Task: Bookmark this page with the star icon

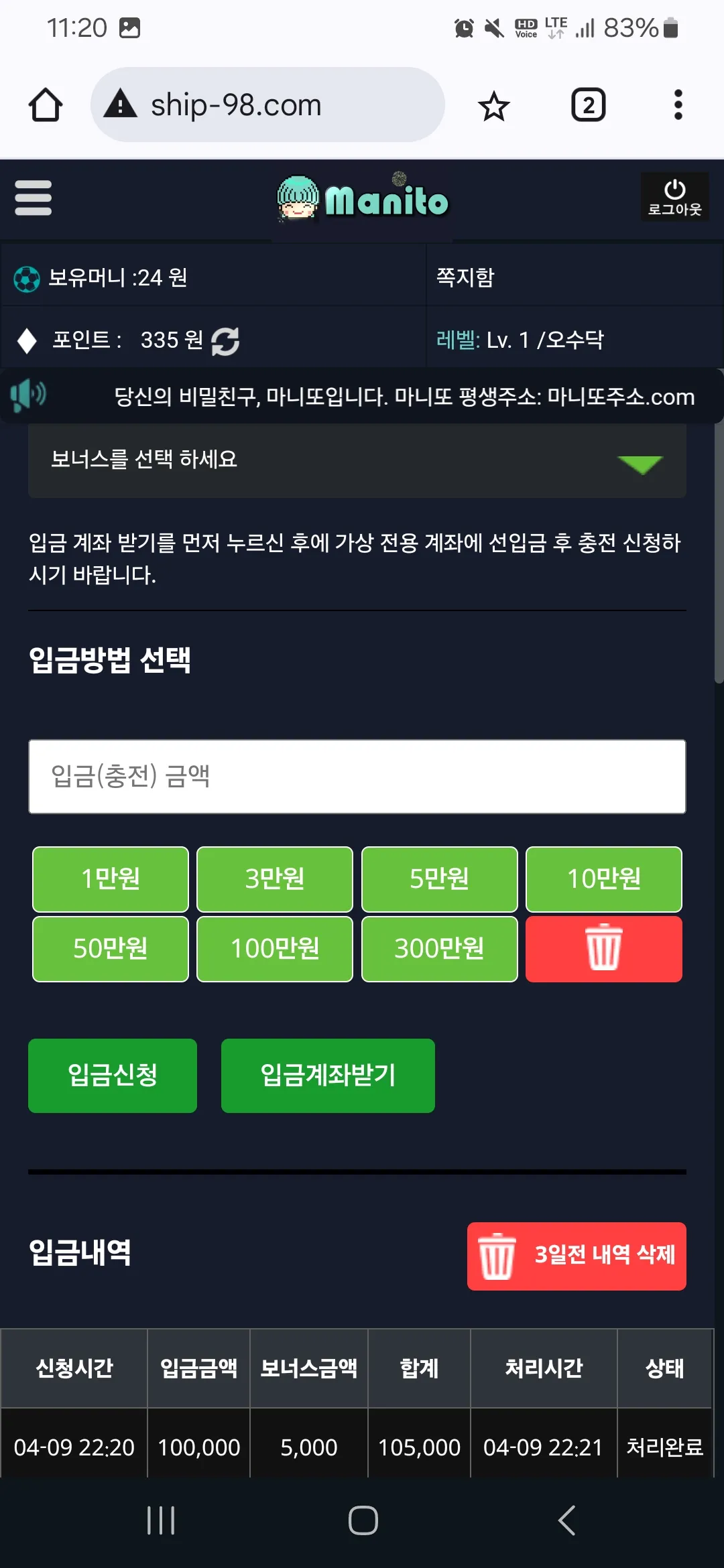Action: click(494, 105)
